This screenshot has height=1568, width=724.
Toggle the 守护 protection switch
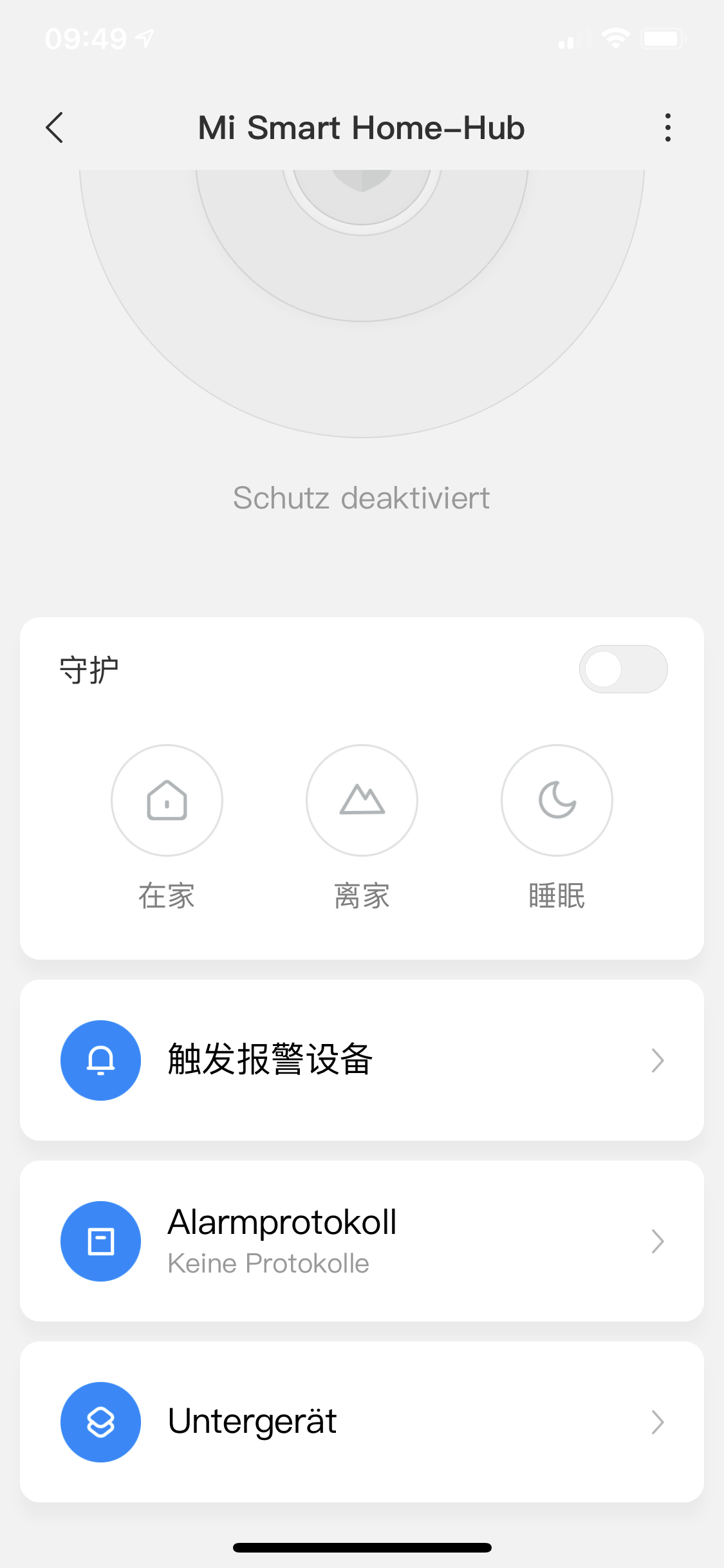pos(623,669)
